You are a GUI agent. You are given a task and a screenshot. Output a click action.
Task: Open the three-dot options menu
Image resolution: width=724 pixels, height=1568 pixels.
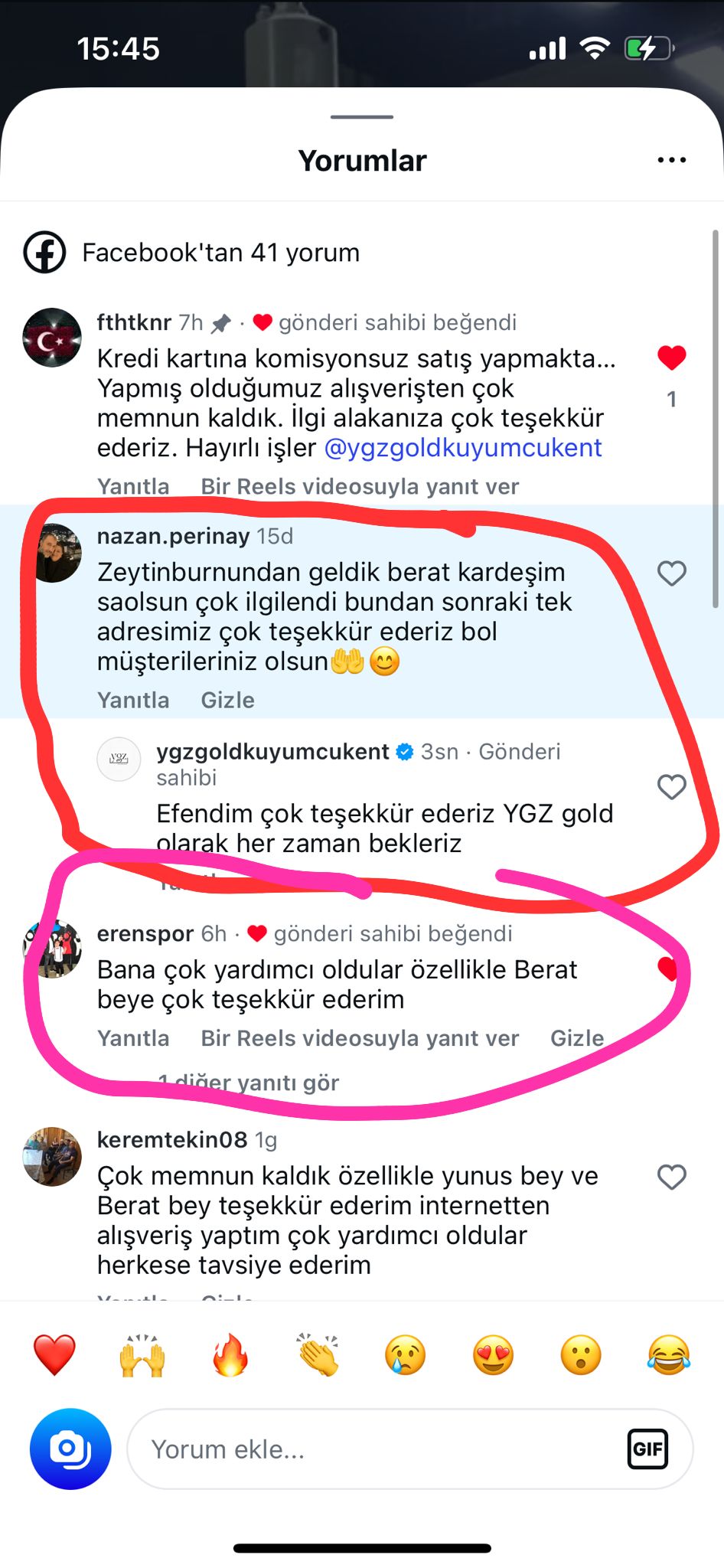click(x=671, y=160)
